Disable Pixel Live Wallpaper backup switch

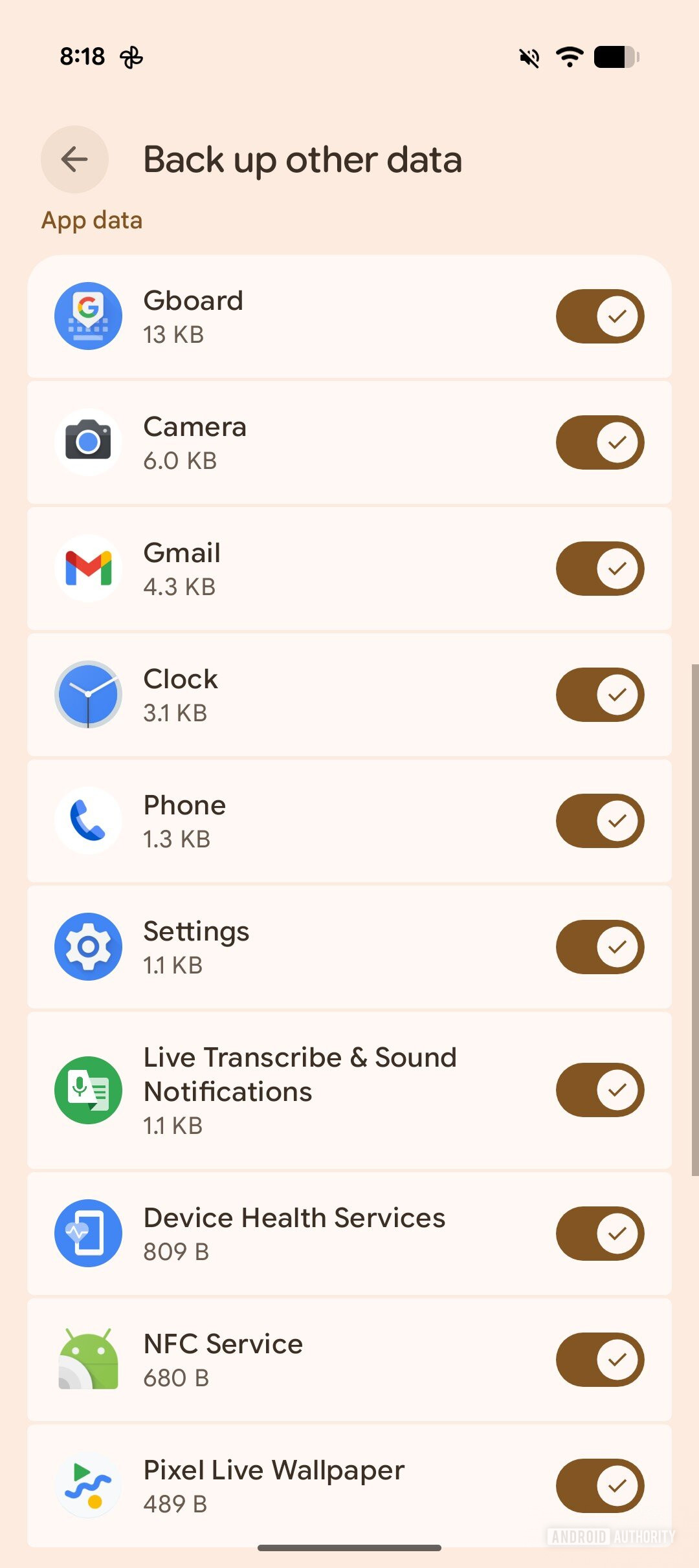click(x=599, y=1486)
